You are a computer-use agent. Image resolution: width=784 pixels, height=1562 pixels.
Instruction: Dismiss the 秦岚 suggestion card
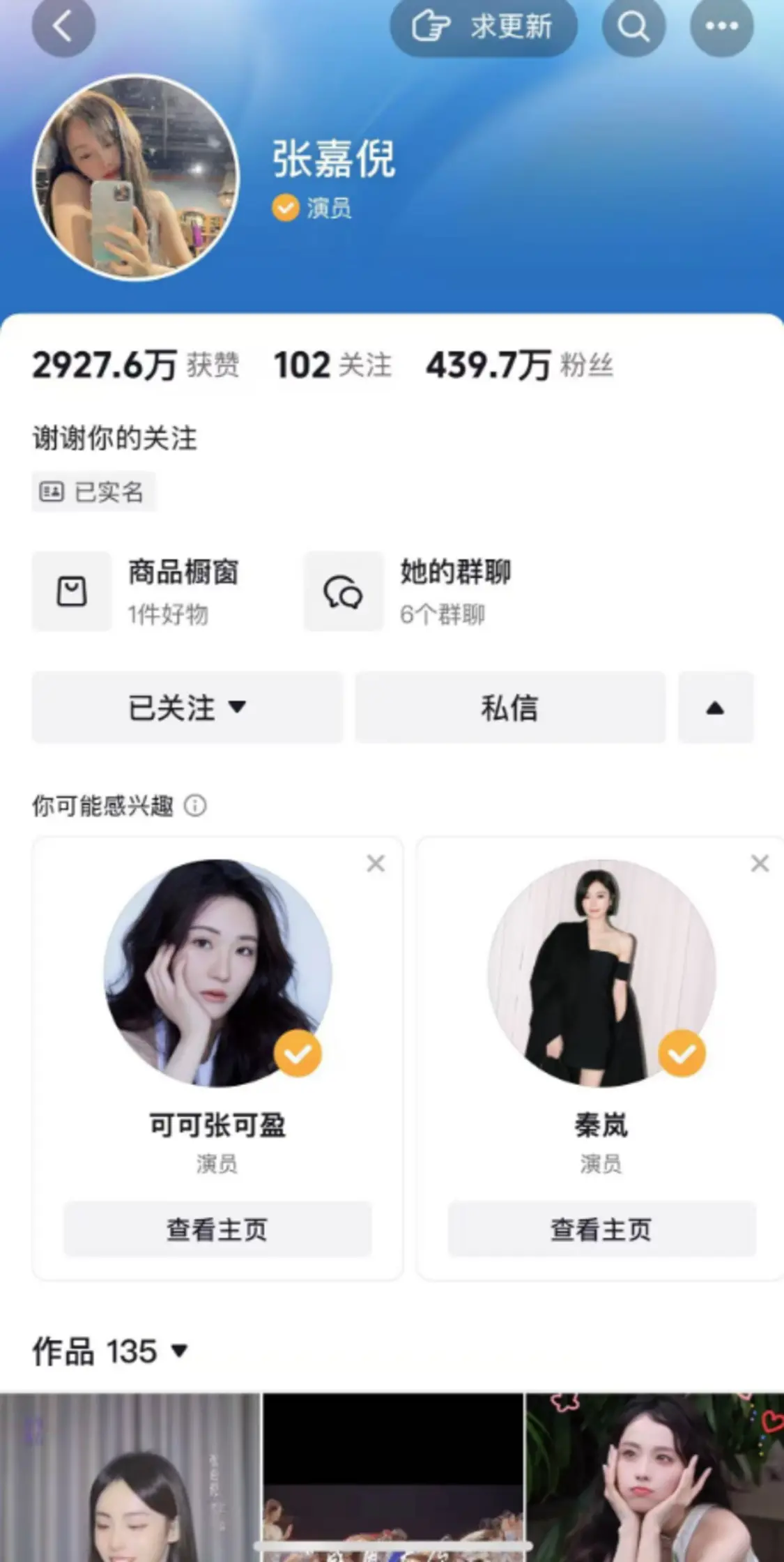pos(760,863)
